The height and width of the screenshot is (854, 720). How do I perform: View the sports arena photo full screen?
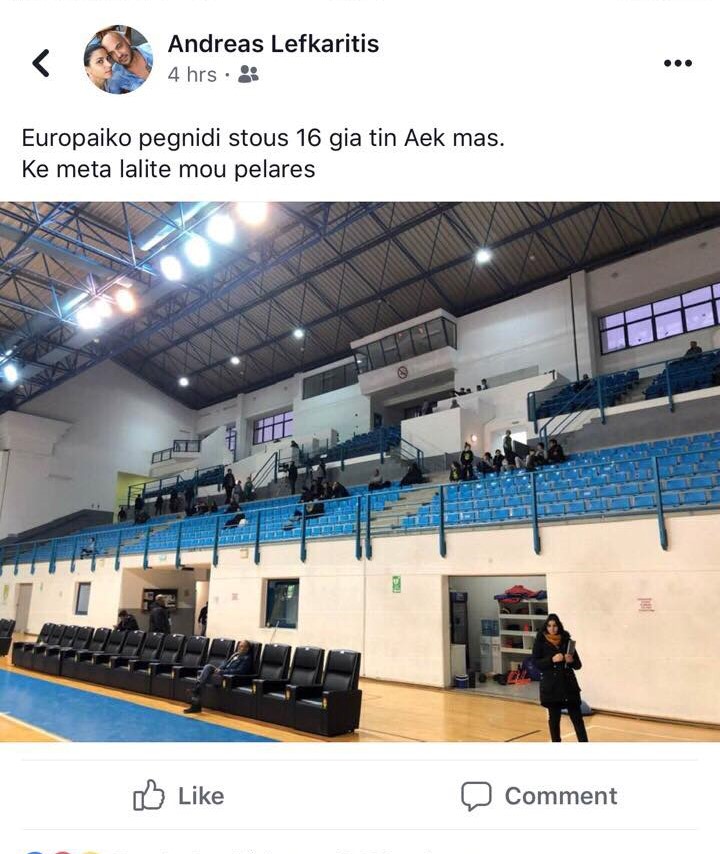(360, 470)
